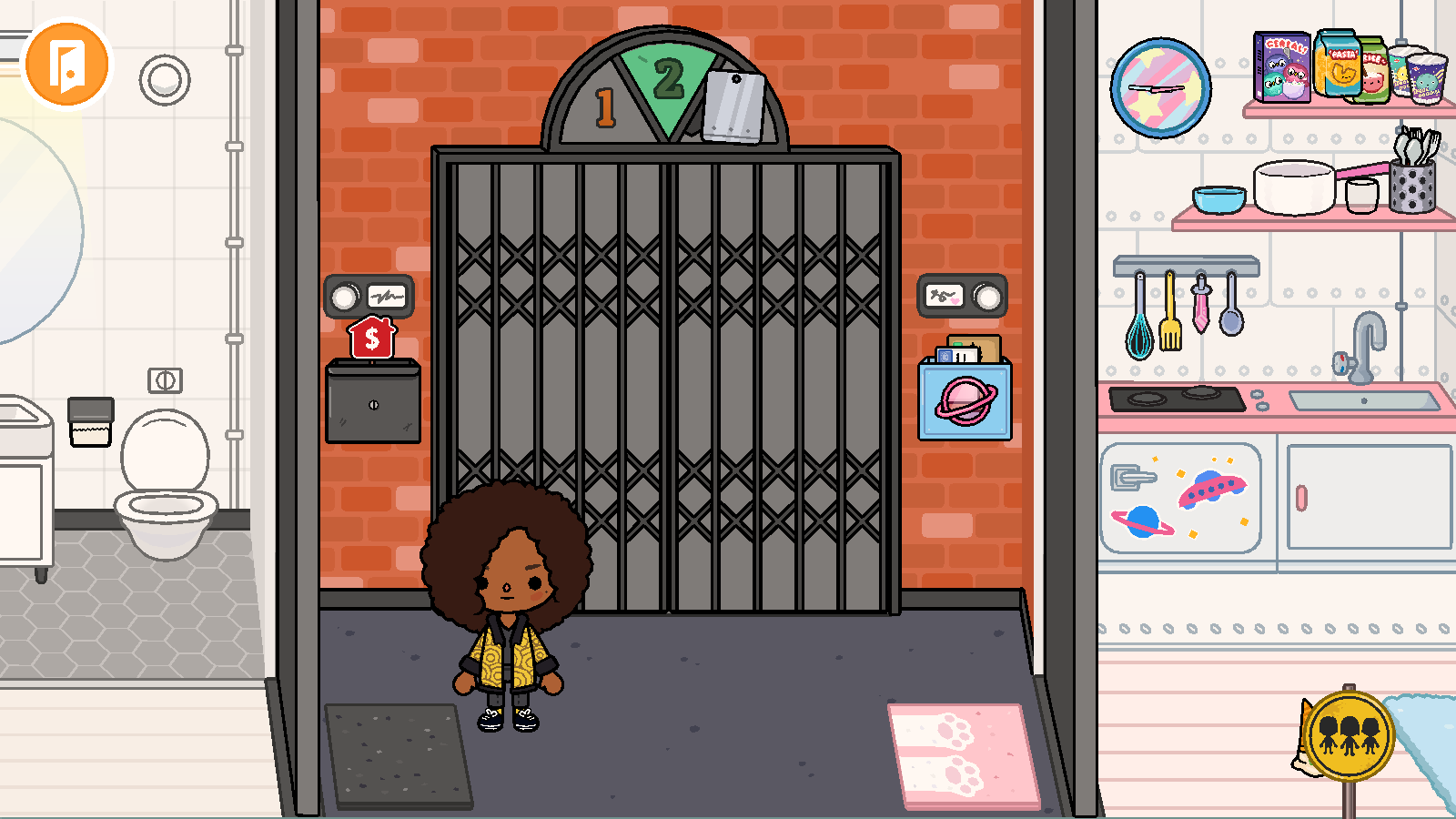Select floor 1 on elevator dial
This screenshot has height=819, width=1456.
pyautogui.click(x=604, y=108)
